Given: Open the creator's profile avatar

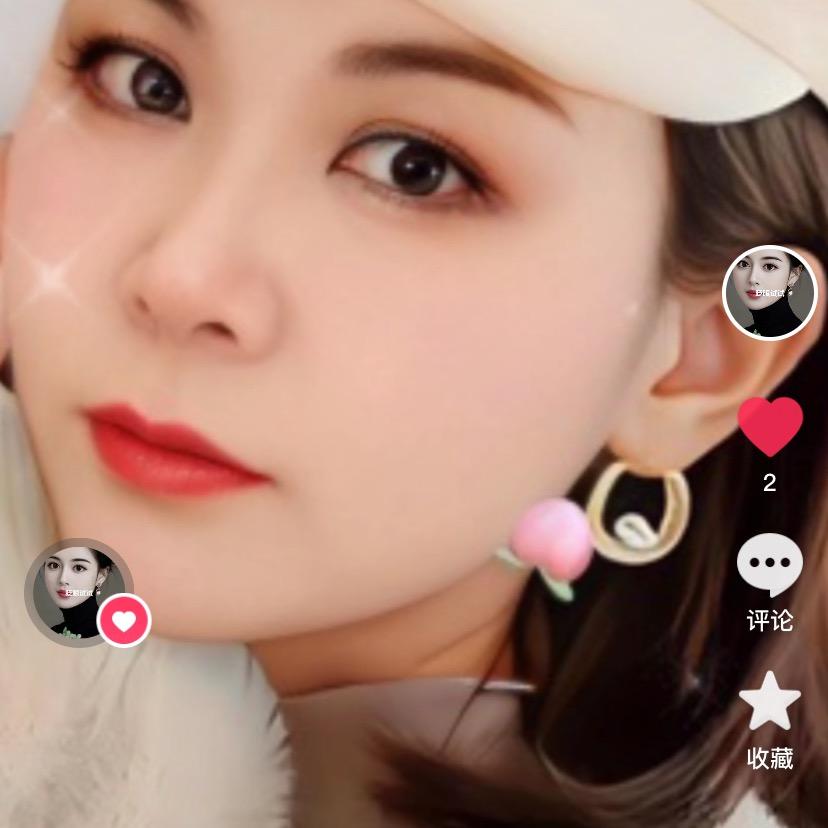Looking at the screenshot, I should tap(770, 293).
